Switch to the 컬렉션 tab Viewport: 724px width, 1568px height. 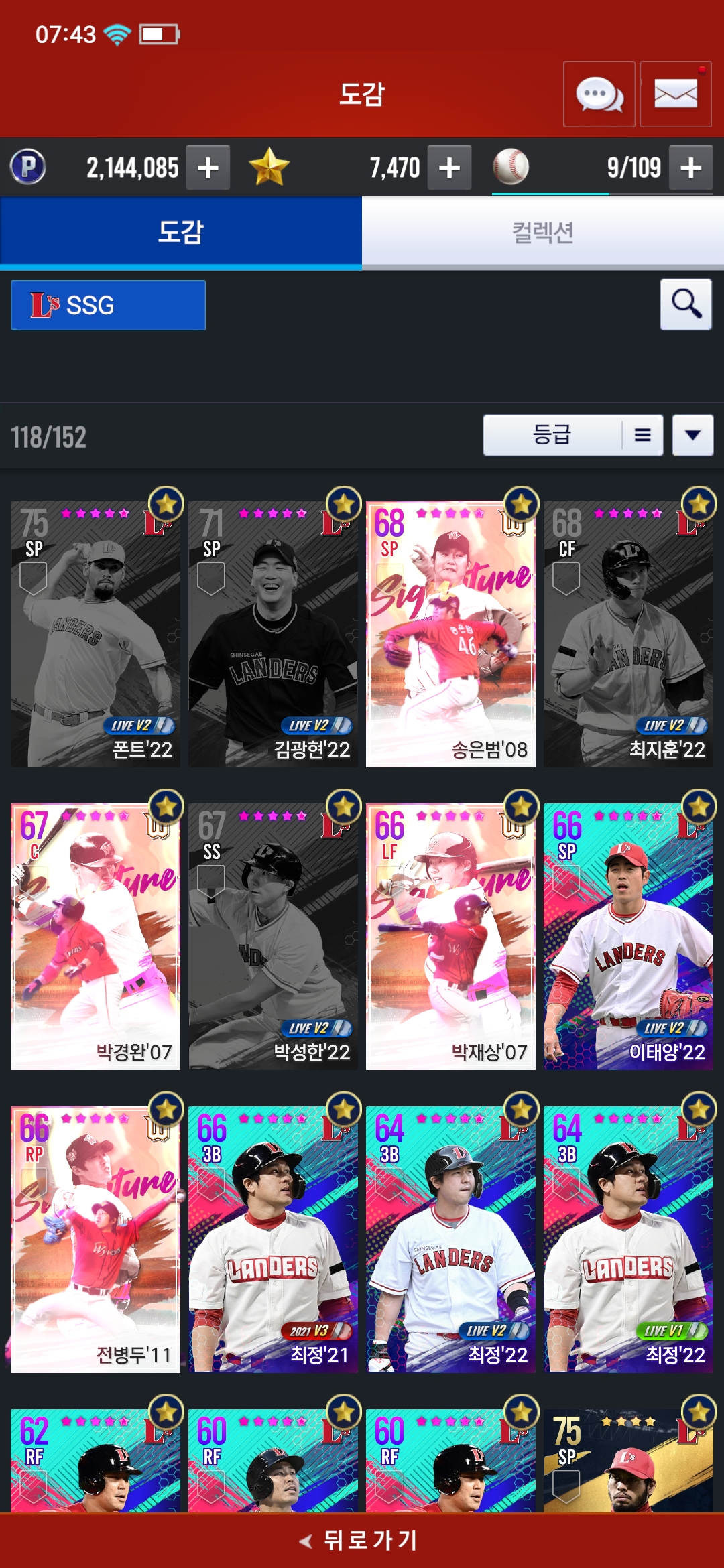[x=543, y=233]
